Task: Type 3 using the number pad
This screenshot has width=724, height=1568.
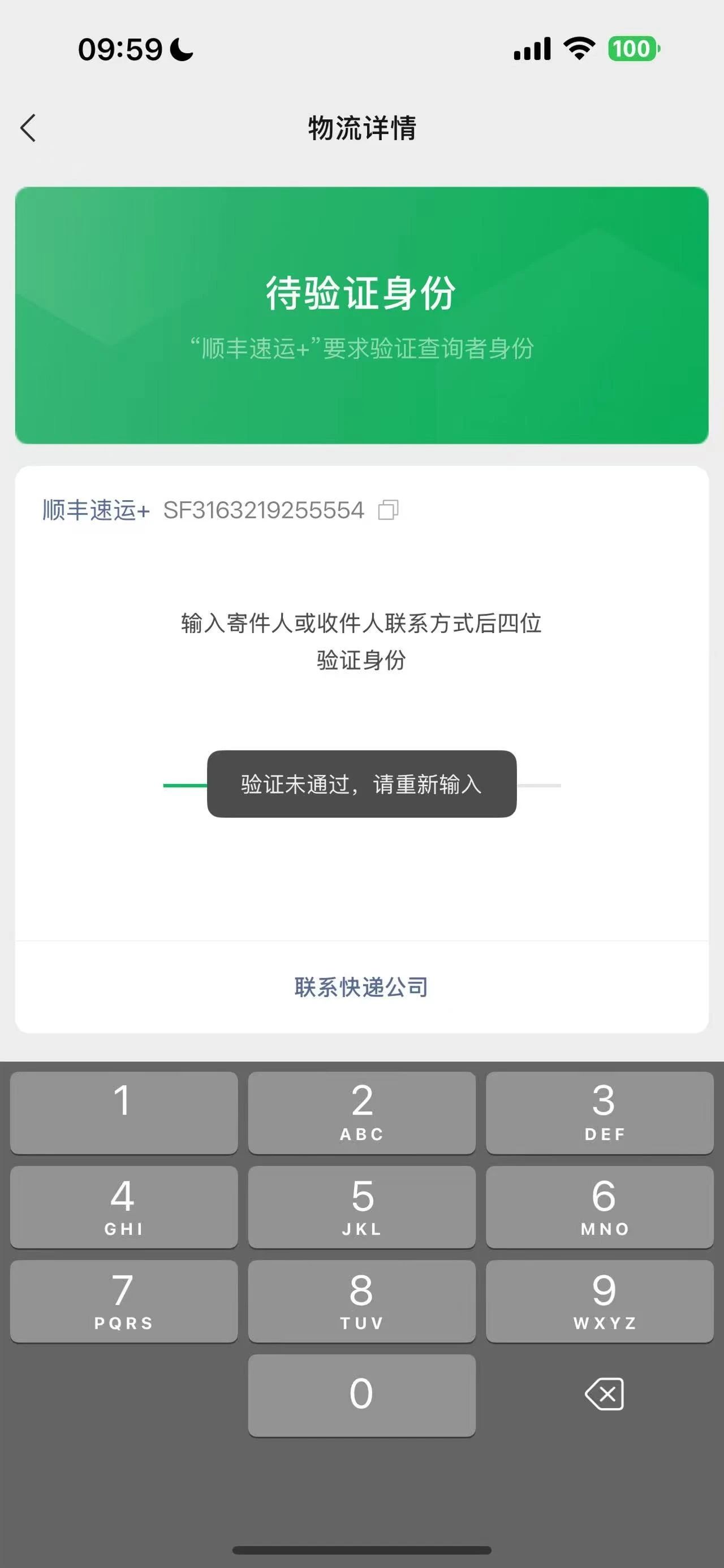Action: tap(600, 1113)
